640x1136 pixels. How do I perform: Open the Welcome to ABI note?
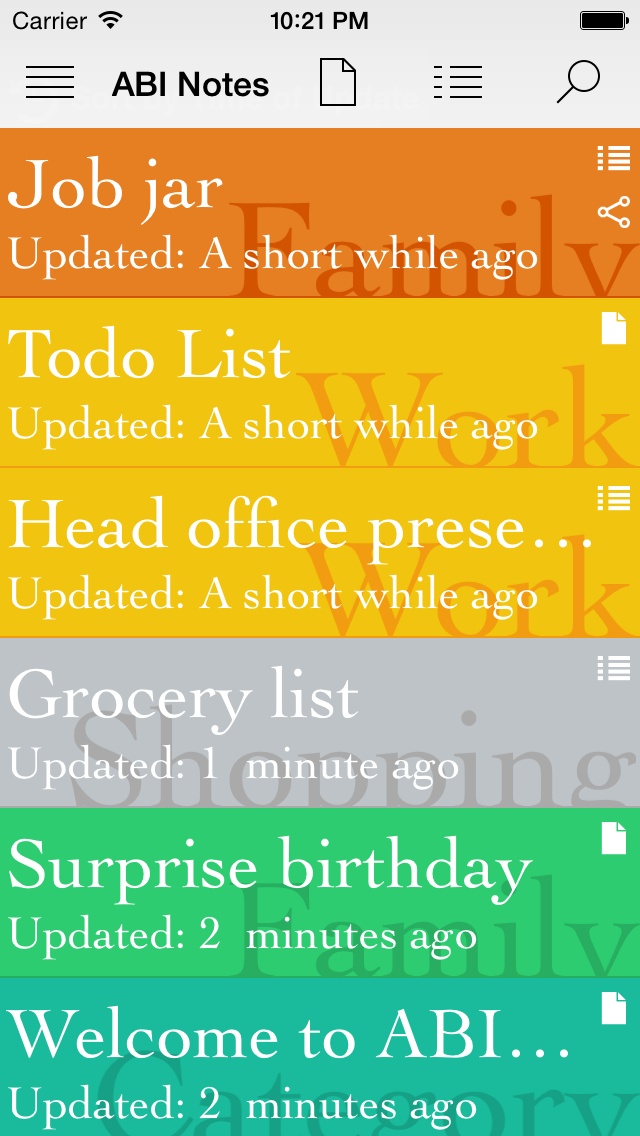(x=320, y=1056)
